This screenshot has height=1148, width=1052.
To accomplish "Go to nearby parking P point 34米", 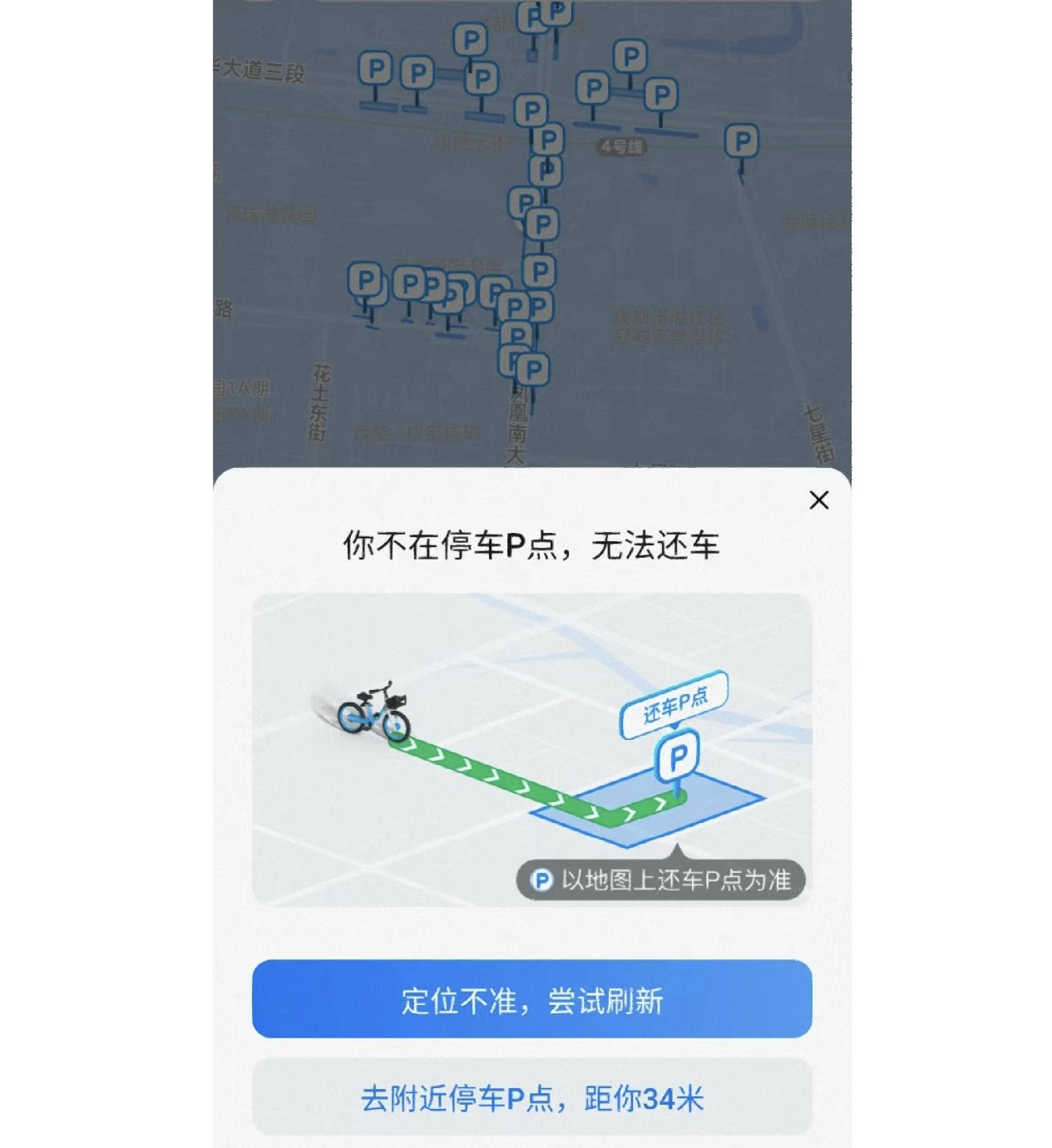I will (531, 1098).
